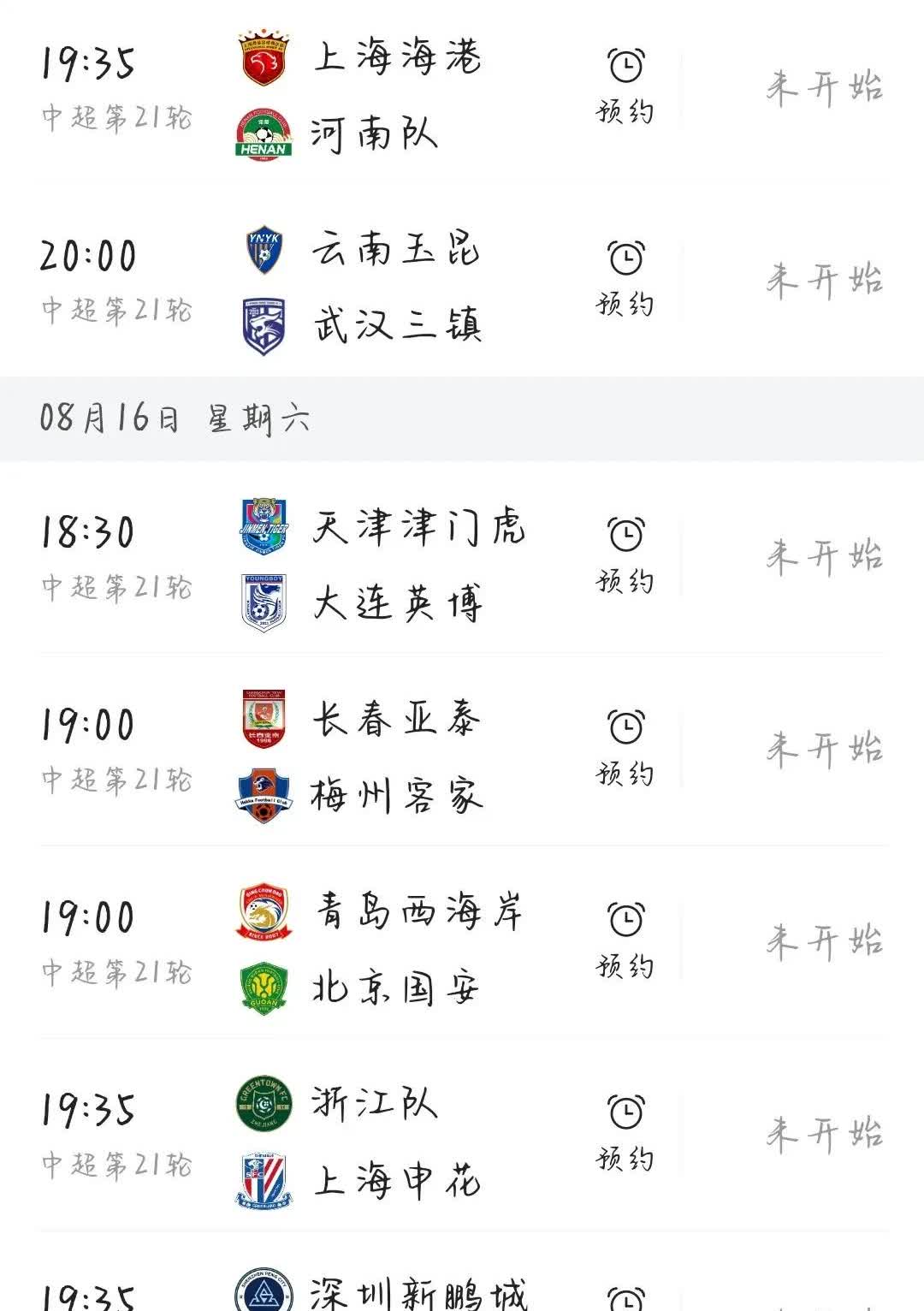Open the 深圳新鹏城 match row

tap(462, 1272)
